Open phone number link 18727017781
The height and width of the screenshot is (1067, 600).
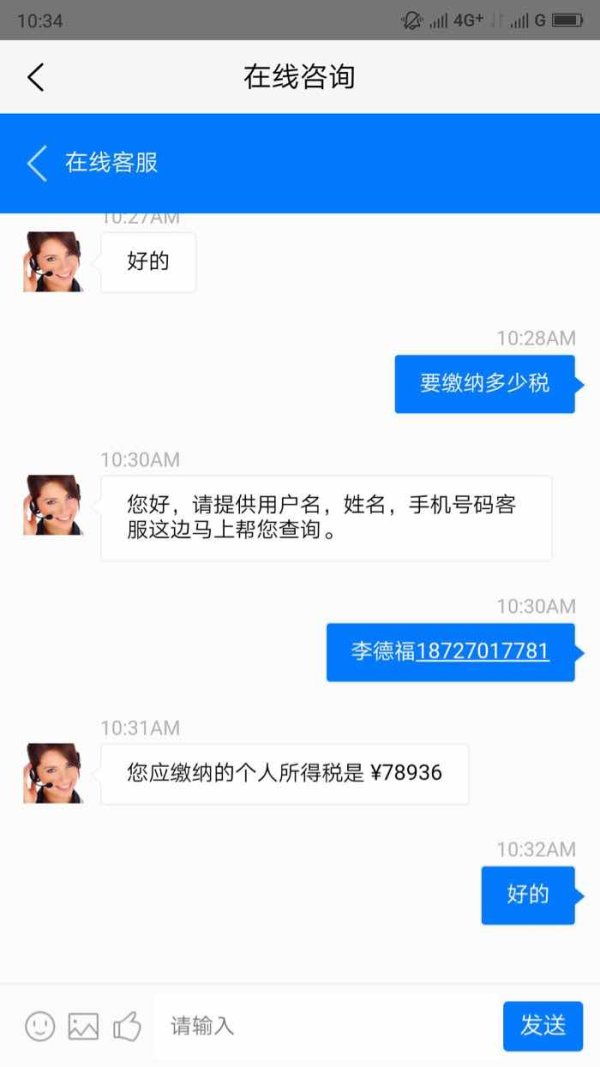482,651
